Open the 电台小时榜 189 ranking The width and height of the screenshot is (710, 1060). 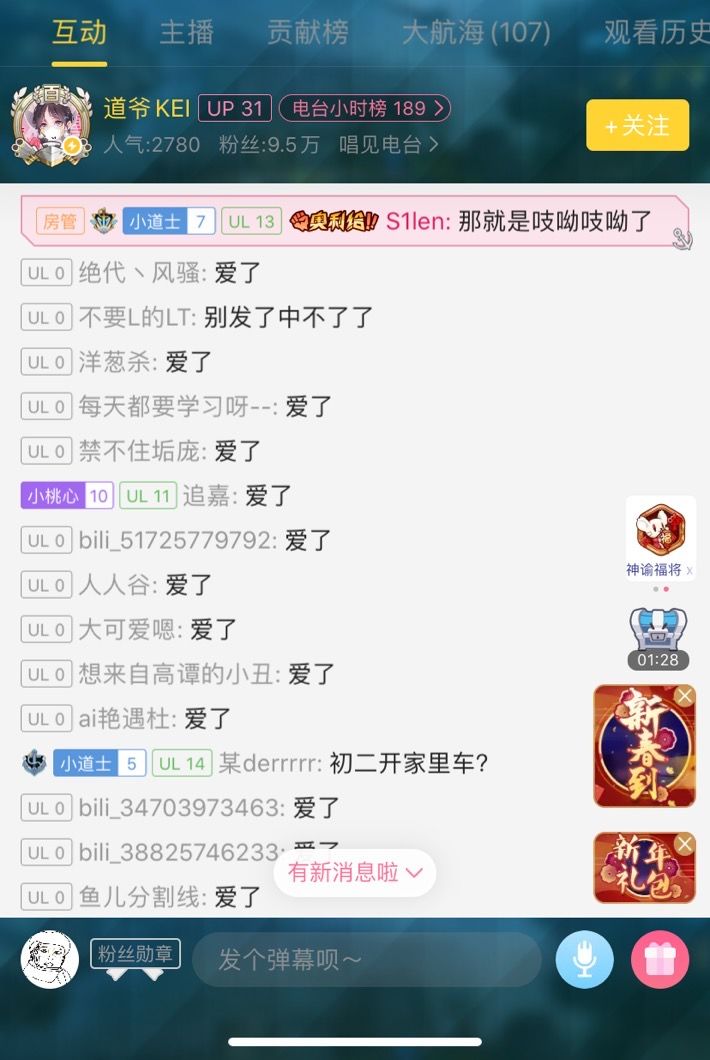[x=364, y=108]
